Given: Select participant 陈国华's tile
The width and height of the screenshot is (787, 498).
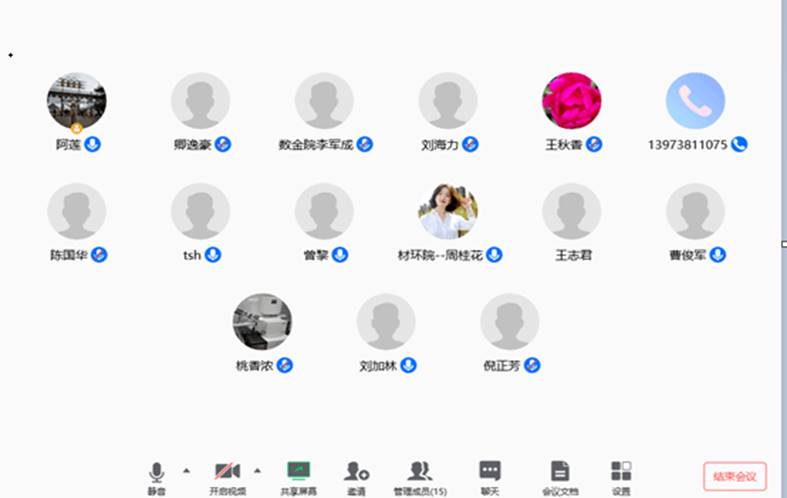Looking at the screenshot, I should pyautogui.click(x=77, y=212).
